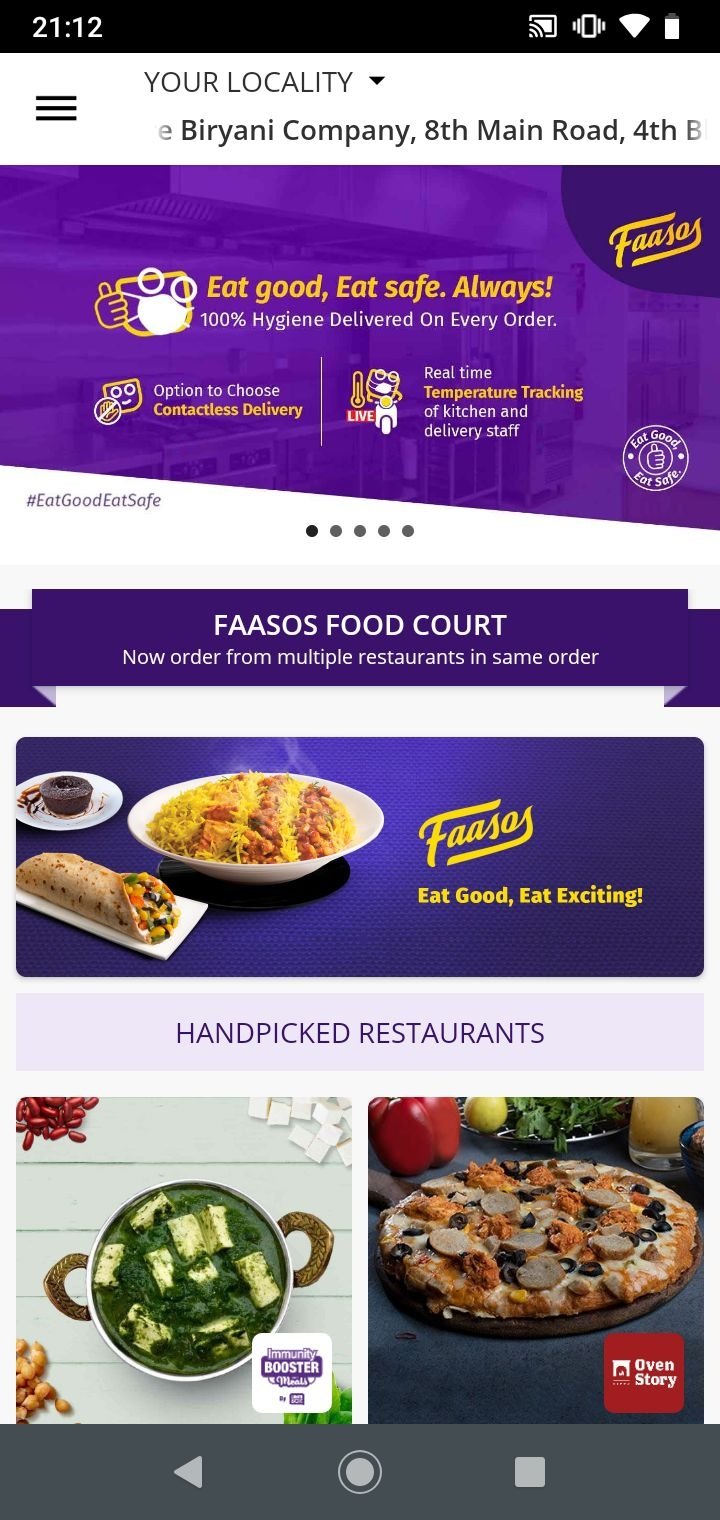Go to the system home screen
Screen dimensions: 720x1520
[360, 1472]
